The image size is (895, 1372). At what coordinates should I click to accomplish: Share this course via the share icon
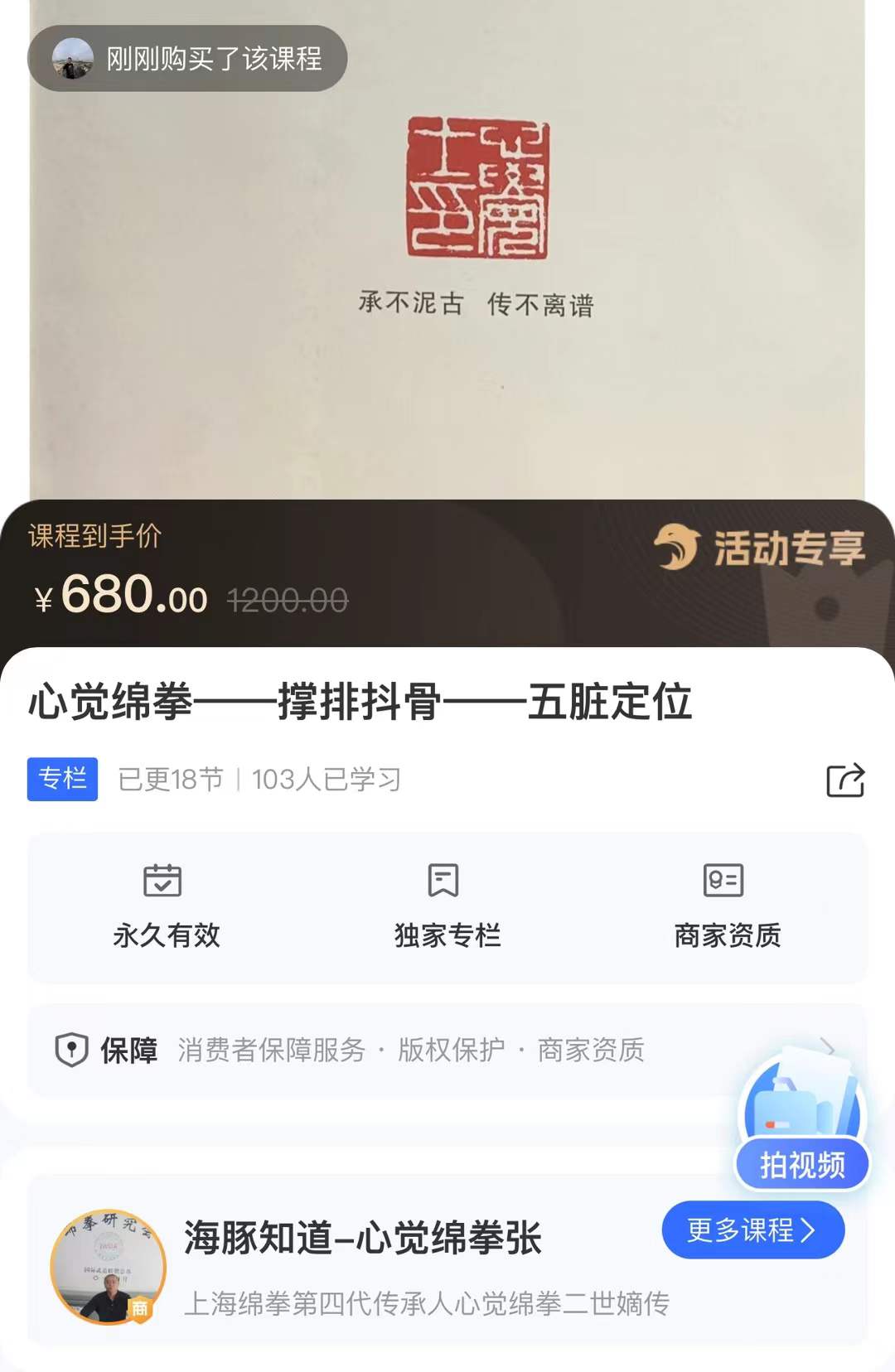pos(845,780)
